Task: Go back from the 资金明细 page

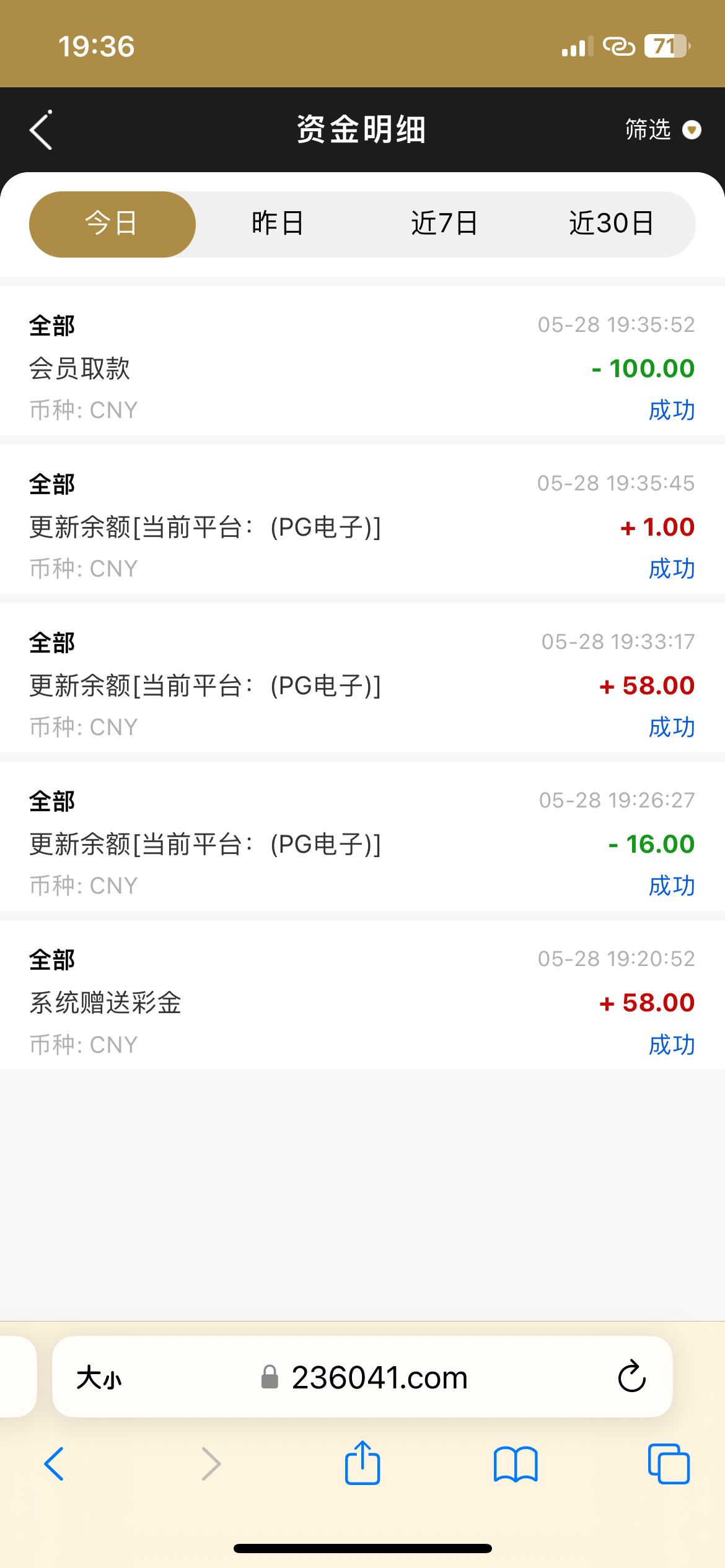Action: [x=41, y=130]
